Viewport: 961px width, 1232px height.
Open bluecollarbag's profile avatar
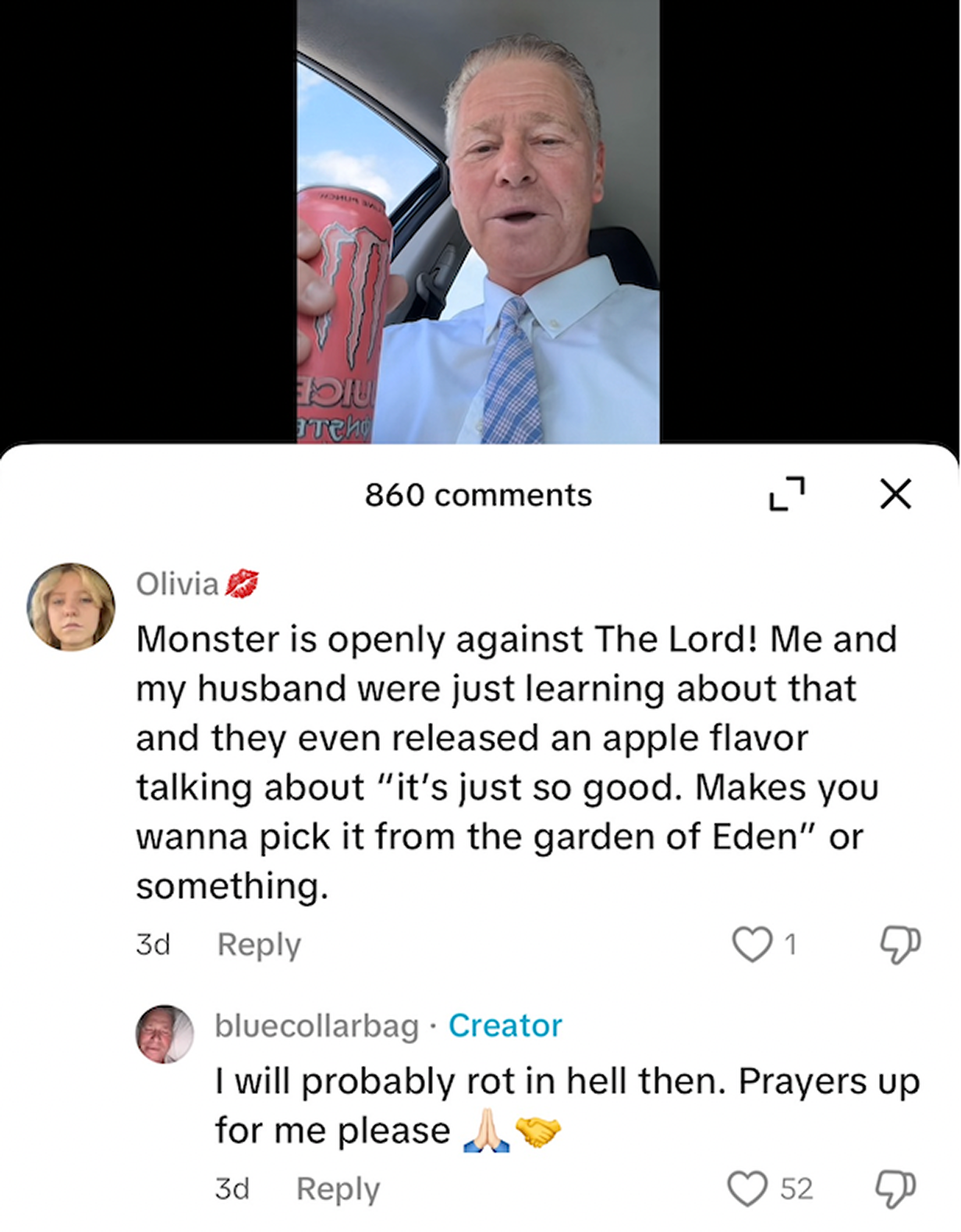[165, 1034]
